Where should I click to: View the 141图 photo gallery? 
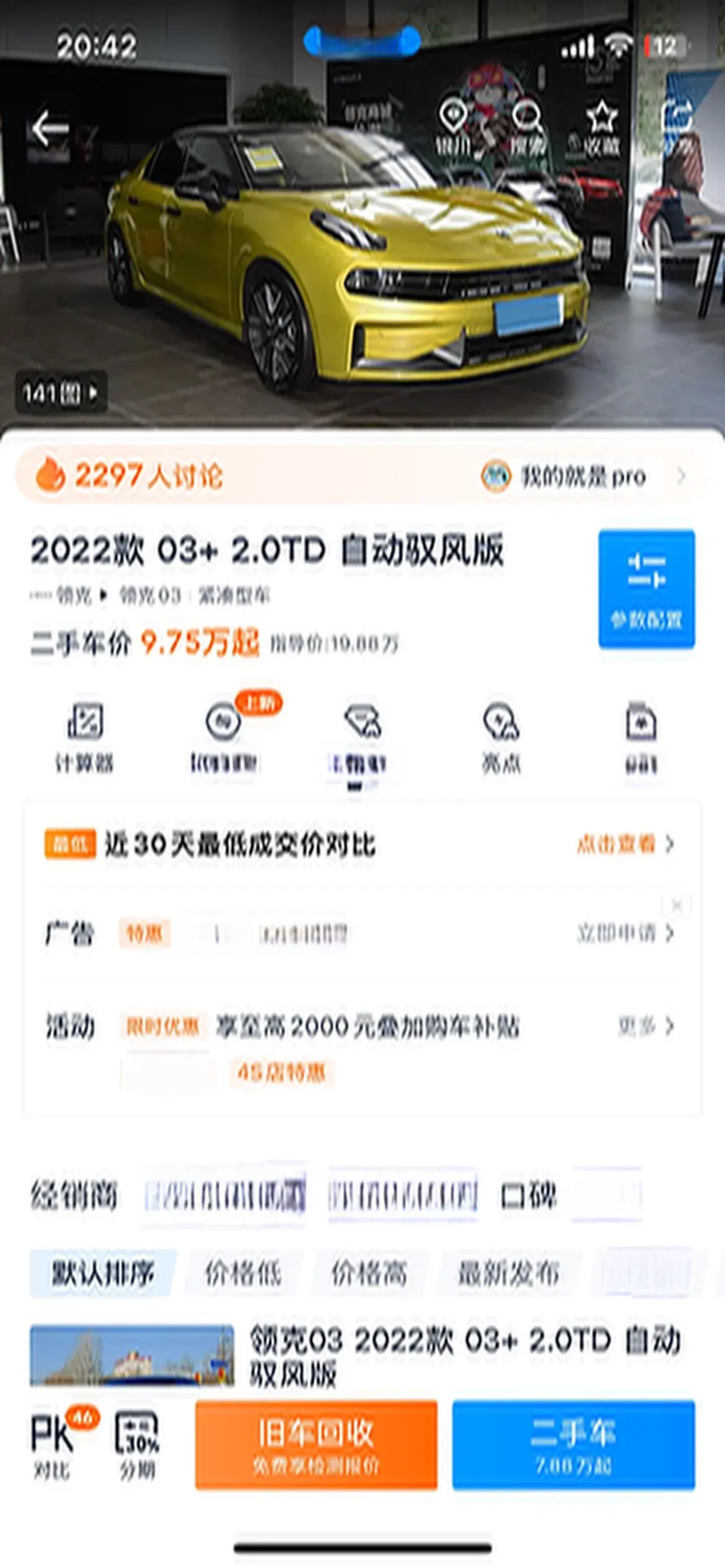pyautogui.click(x=60, y=393)
